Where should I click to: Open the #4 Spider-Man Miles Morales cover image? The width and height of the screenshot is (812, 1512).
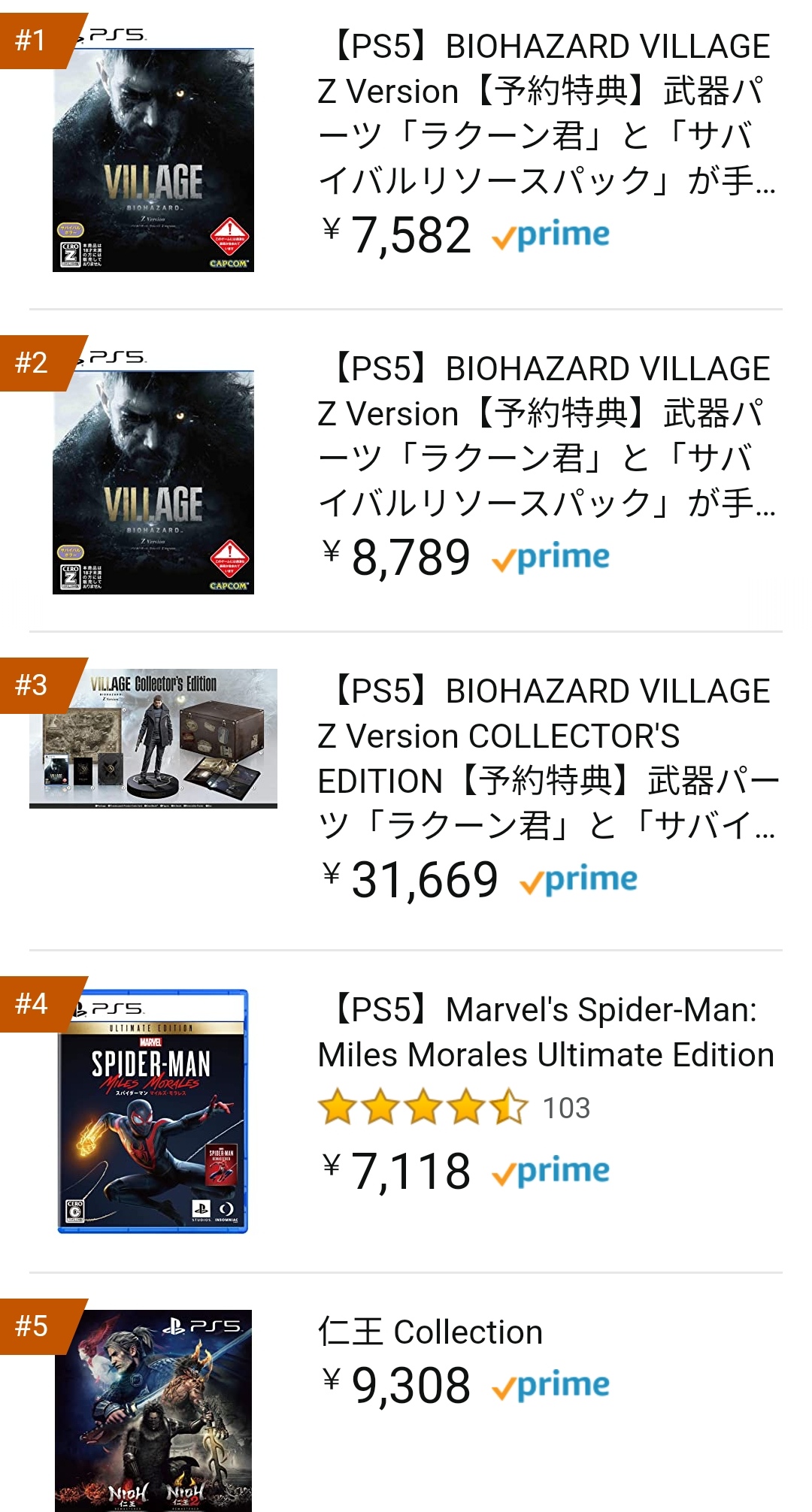tap(153, 1111)
